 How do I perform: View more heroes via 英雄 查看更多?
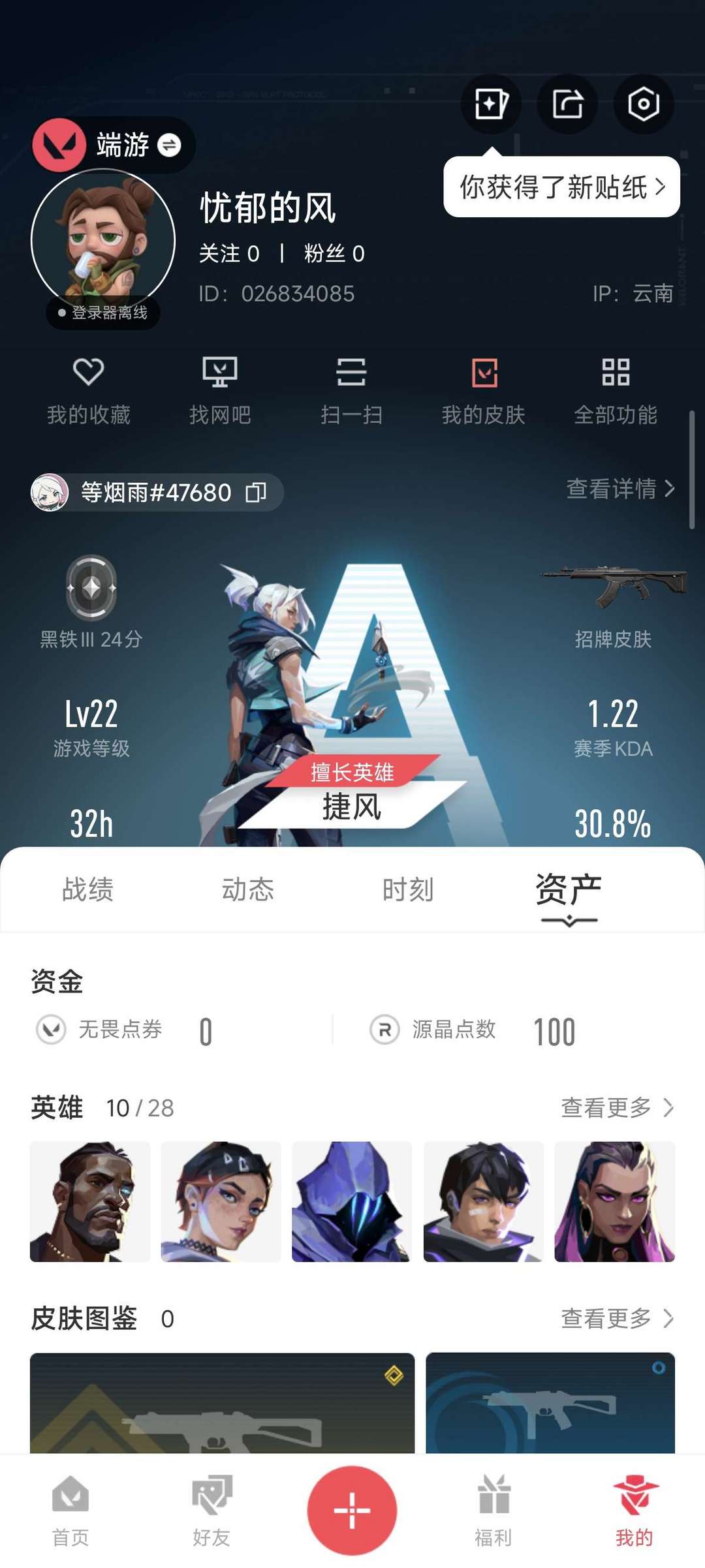click(617, 1107)
